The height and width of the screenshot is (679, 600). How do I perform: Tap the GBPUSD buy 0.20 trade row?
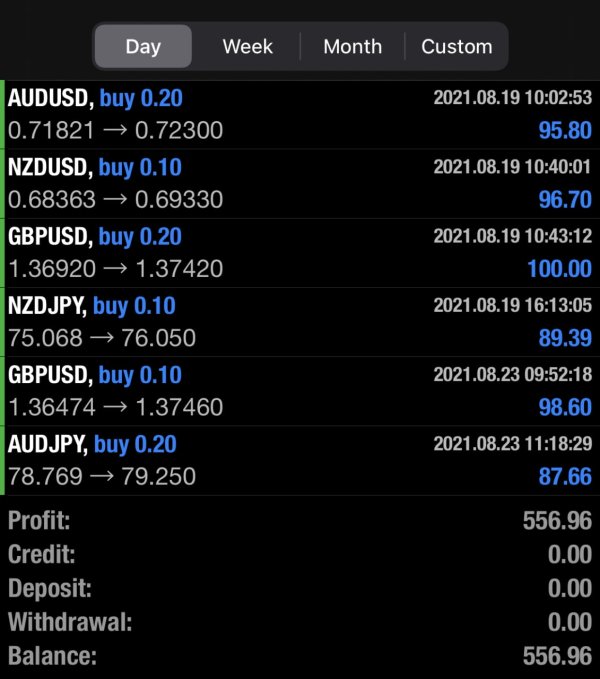[300, 252]
